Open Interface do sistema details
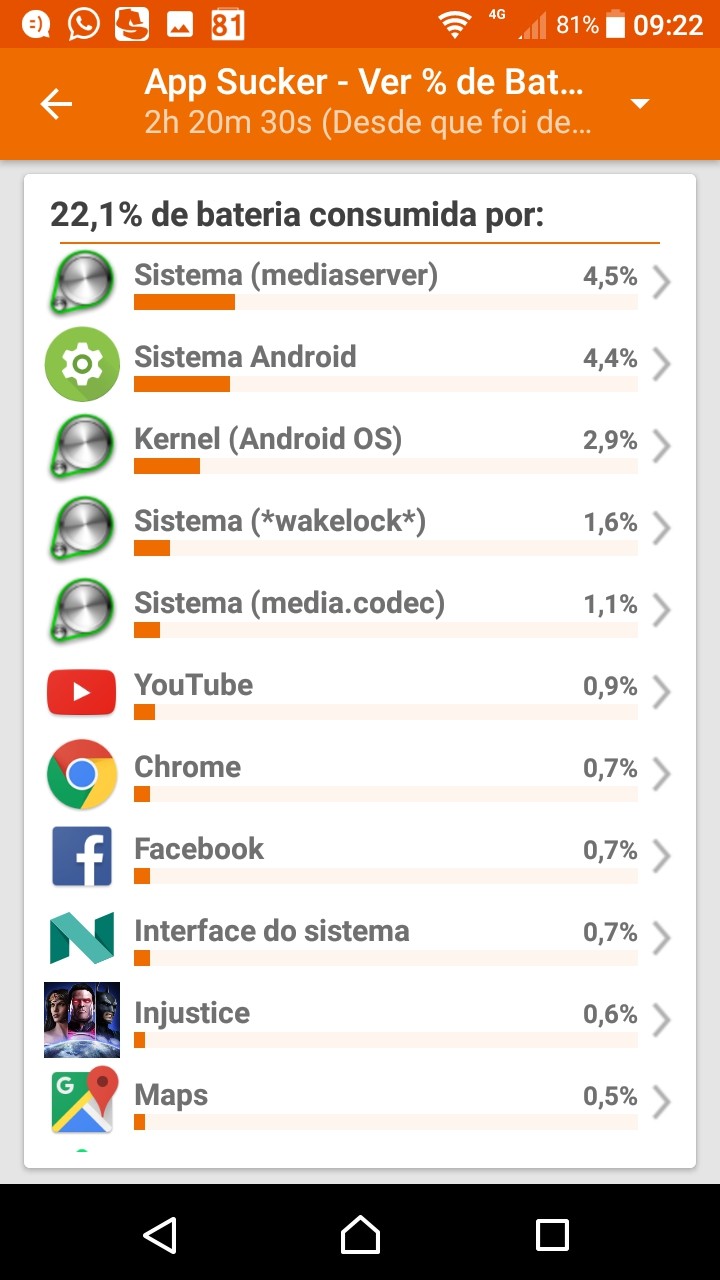 (360, 939)
